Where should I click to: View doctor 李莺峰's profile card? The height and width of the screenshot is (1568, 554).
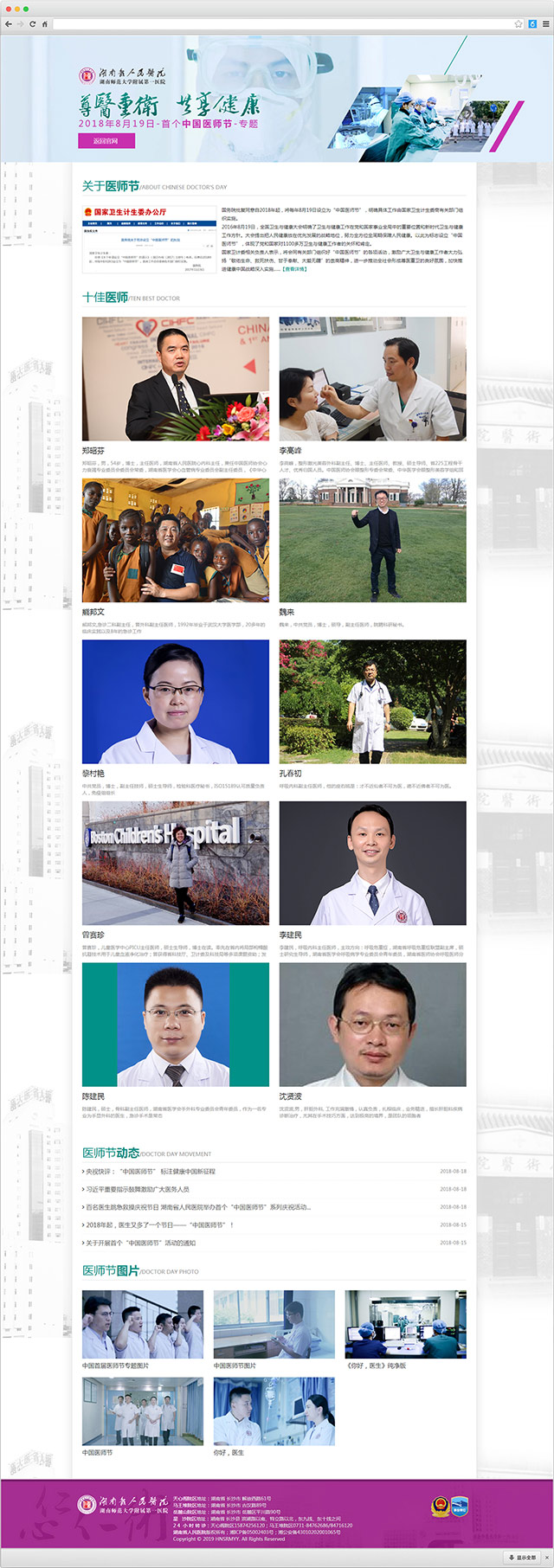[x=372, y=378]
